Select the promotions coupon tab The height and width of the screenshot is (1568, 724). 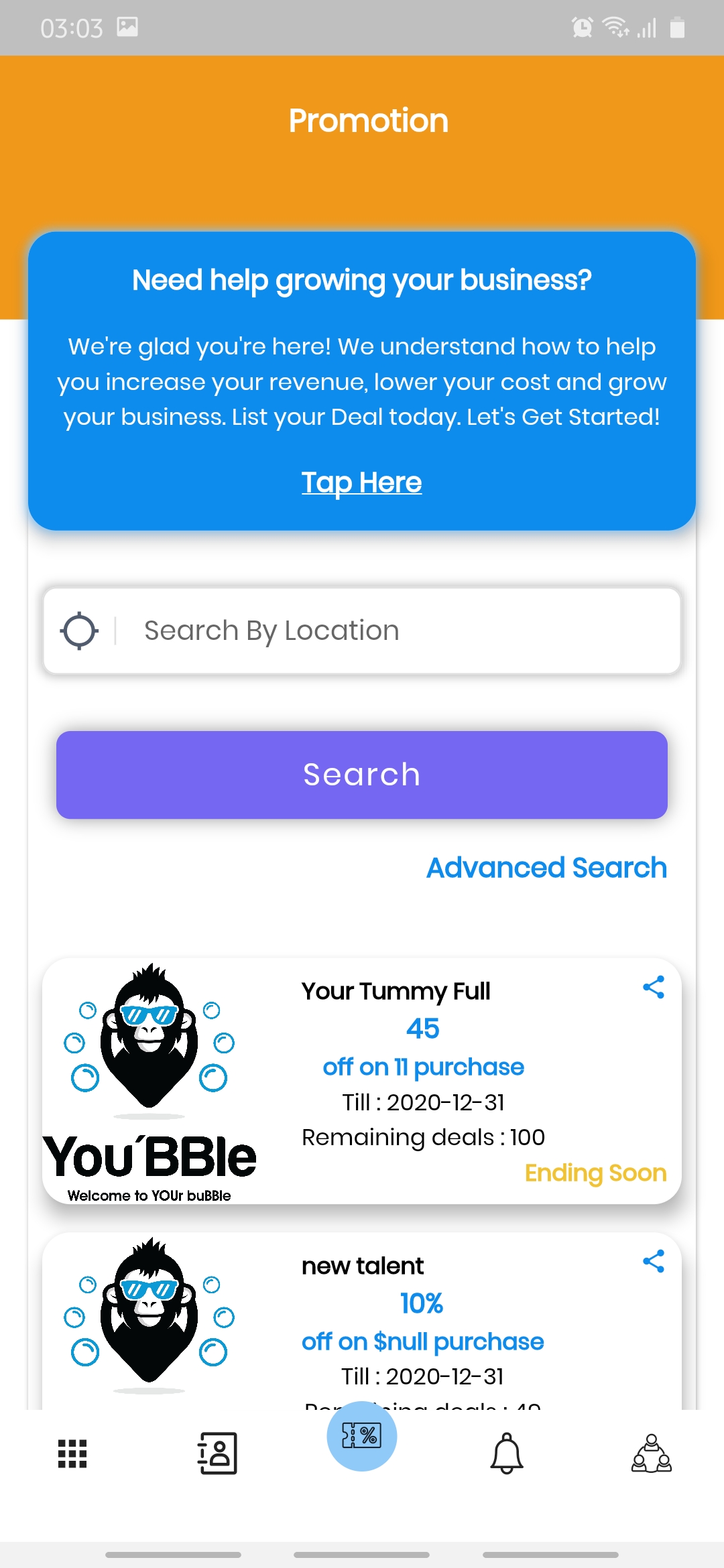click(362, 1436)
